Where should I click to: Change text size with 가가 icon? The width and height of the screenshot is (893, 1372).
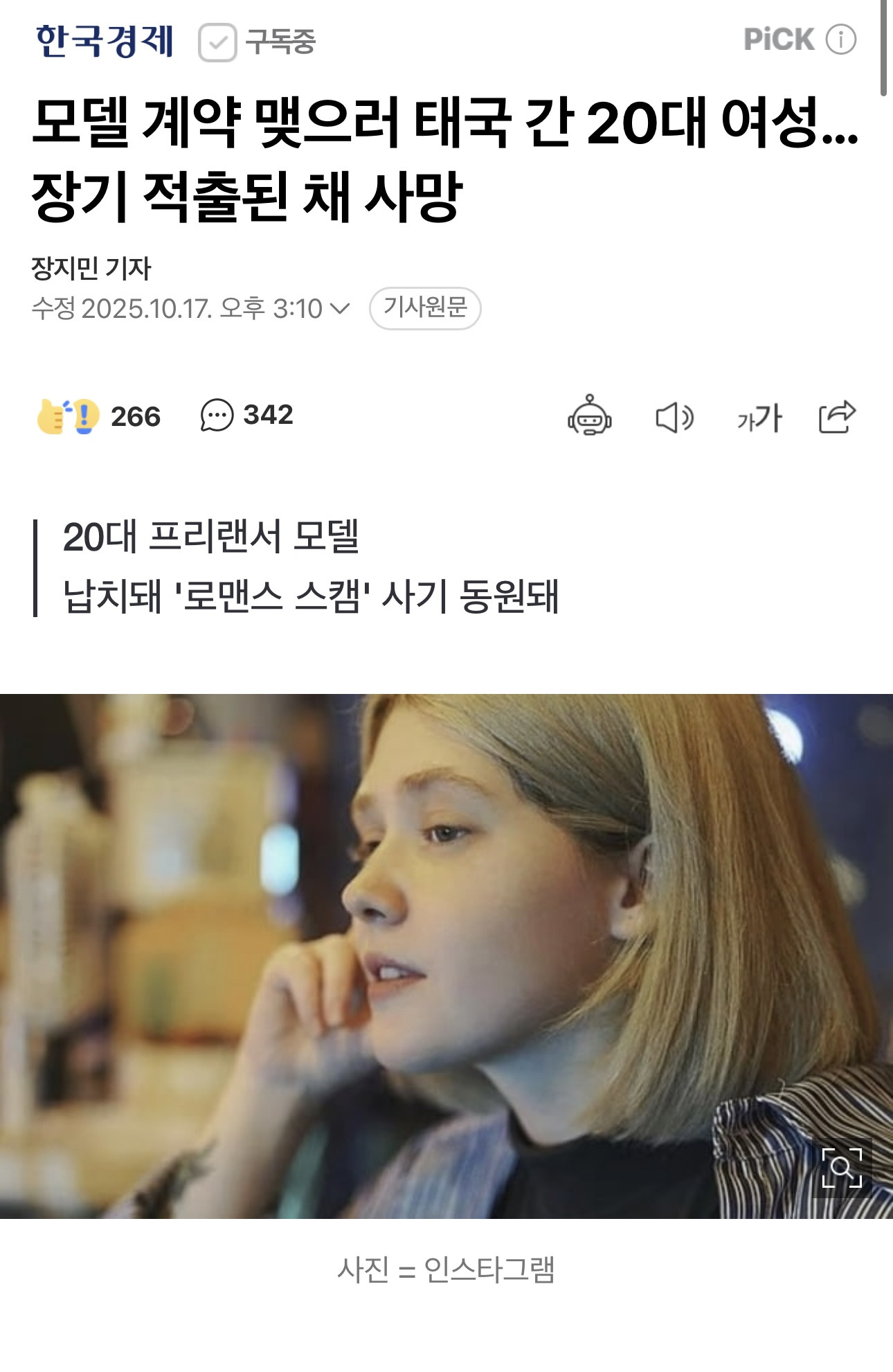(x=759, y=418)
